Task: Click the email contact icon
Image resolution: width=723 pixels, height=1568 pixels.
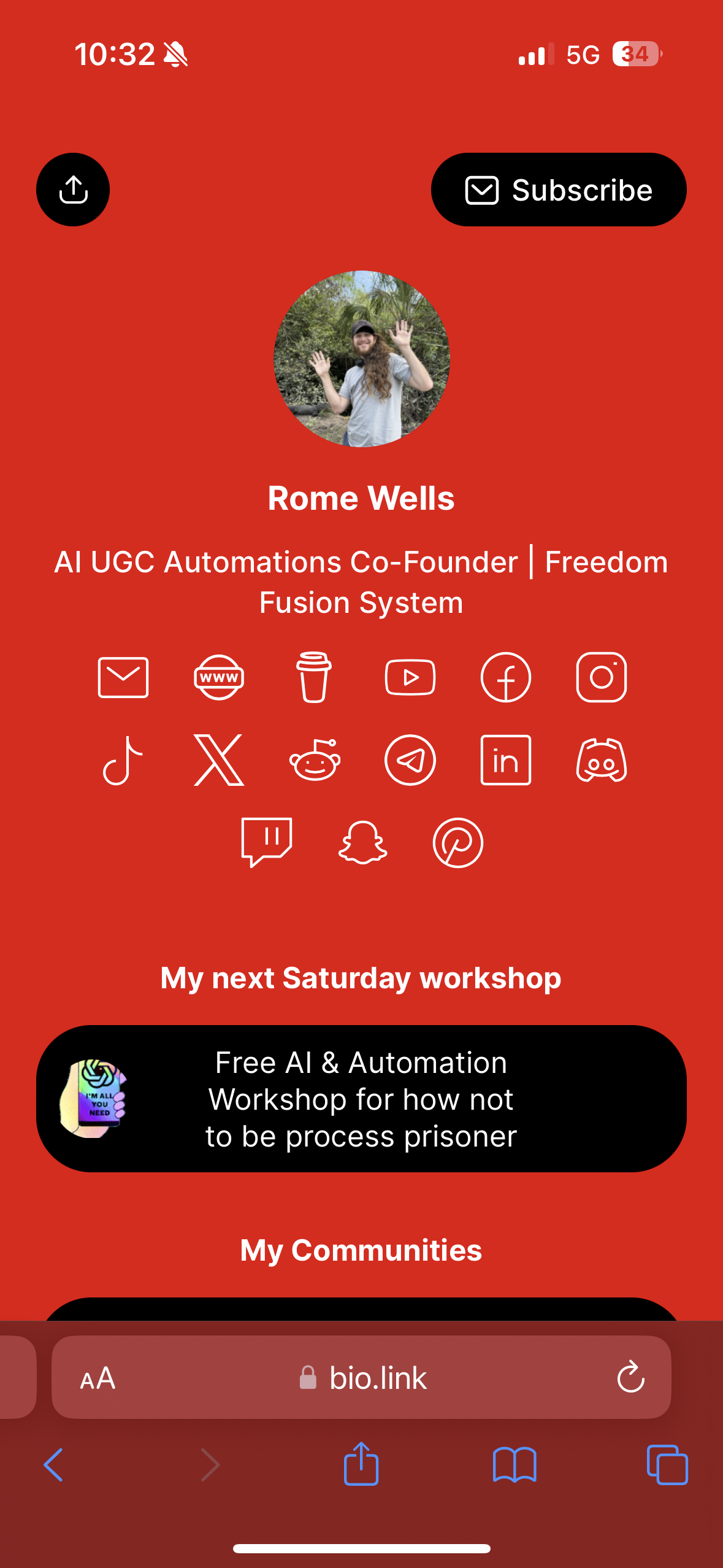Action: pos(123,678)
